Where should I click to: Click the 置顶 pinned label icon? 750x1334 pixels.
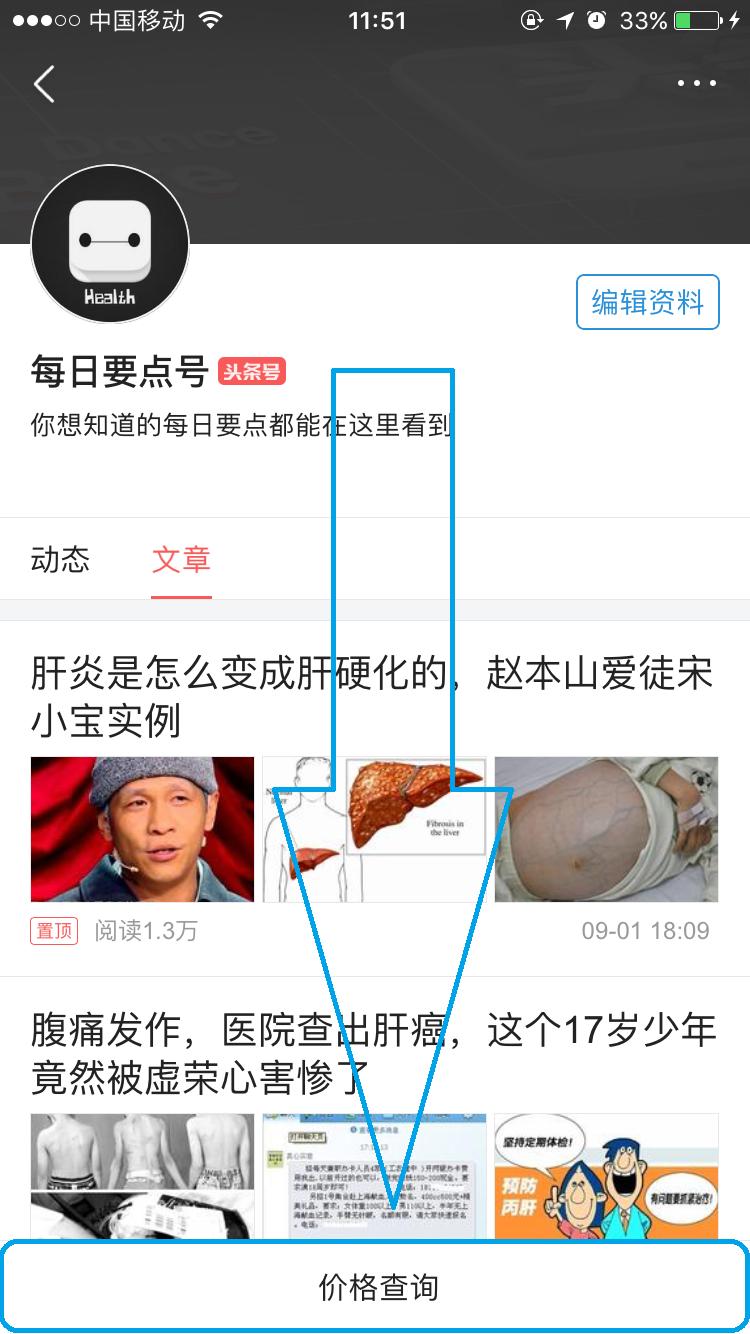(53, 930)
